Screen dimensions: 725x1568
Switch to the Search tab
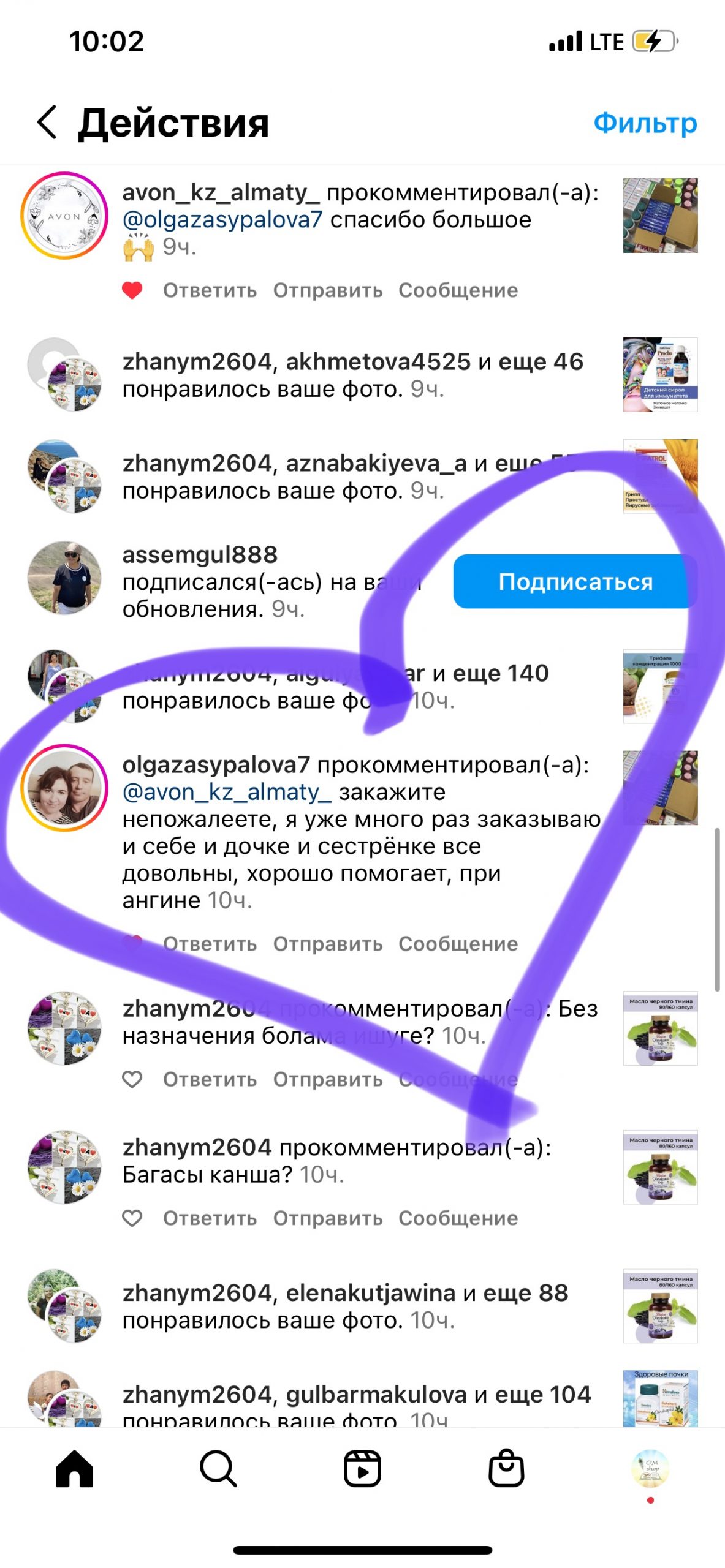[218, 1469]
